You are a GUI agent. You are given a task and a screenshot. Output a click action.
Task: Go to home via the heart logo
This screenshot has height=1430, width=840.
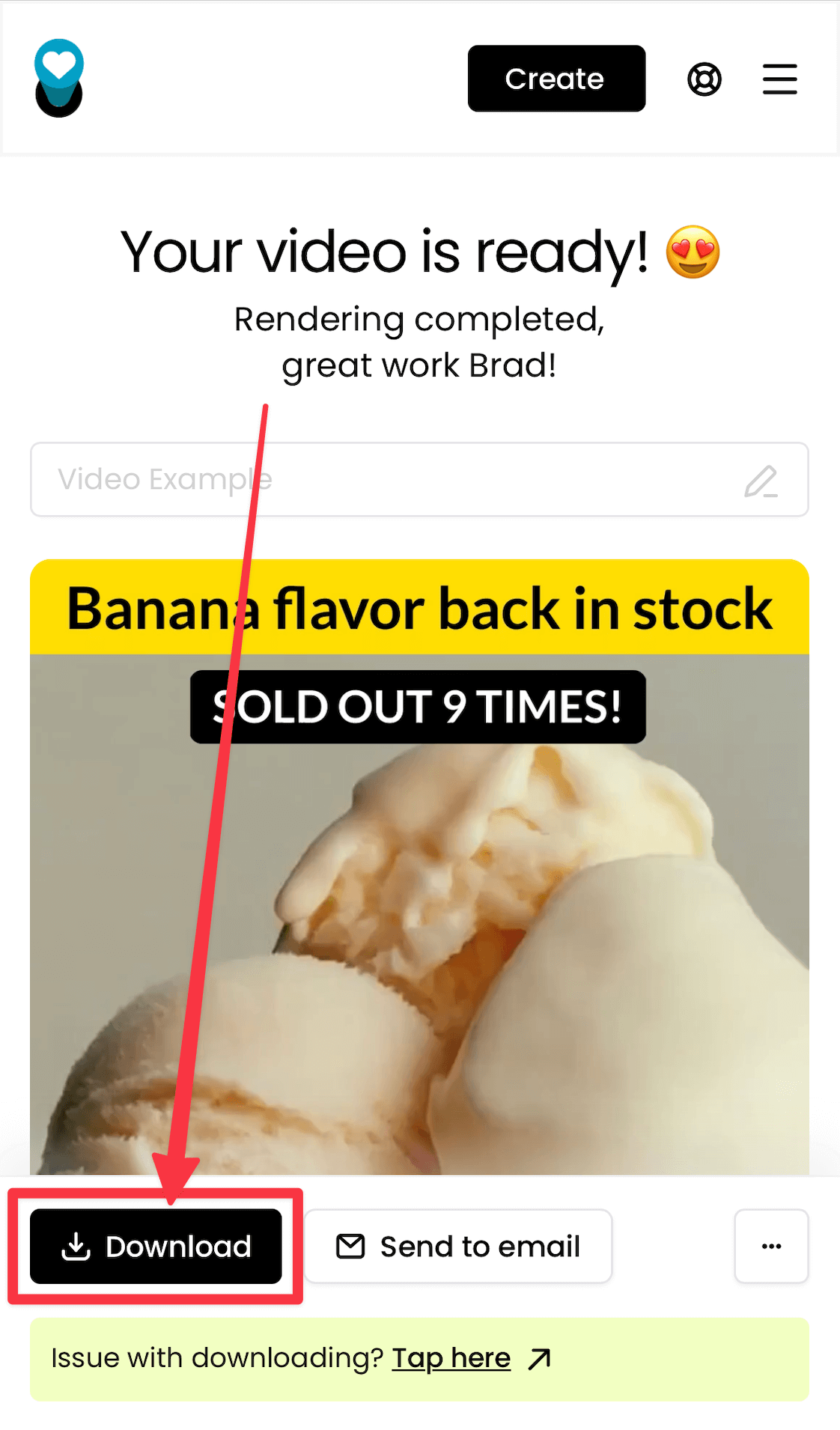59,78
